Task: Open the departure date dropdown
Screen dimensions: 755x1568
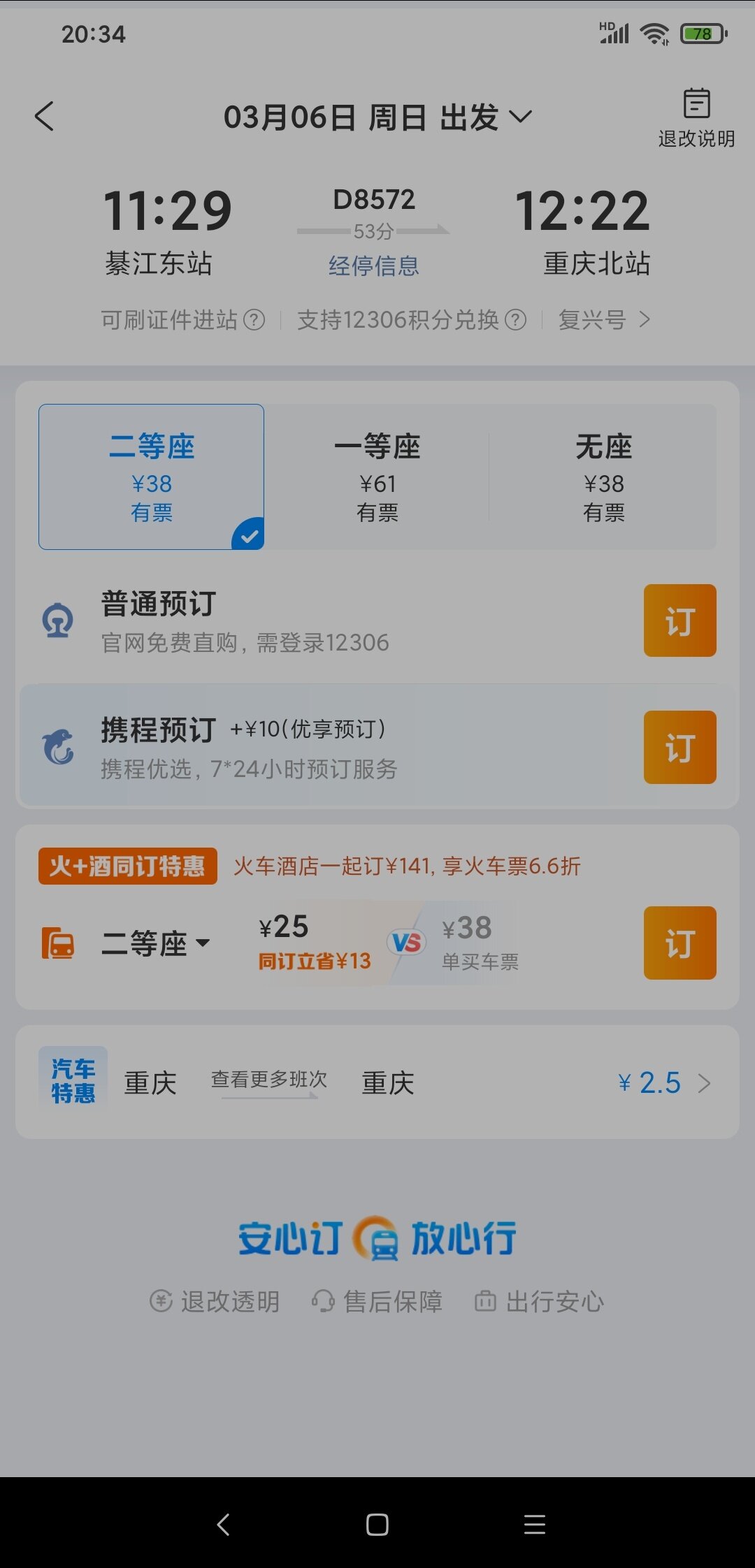Action: [x=377, y=117]
